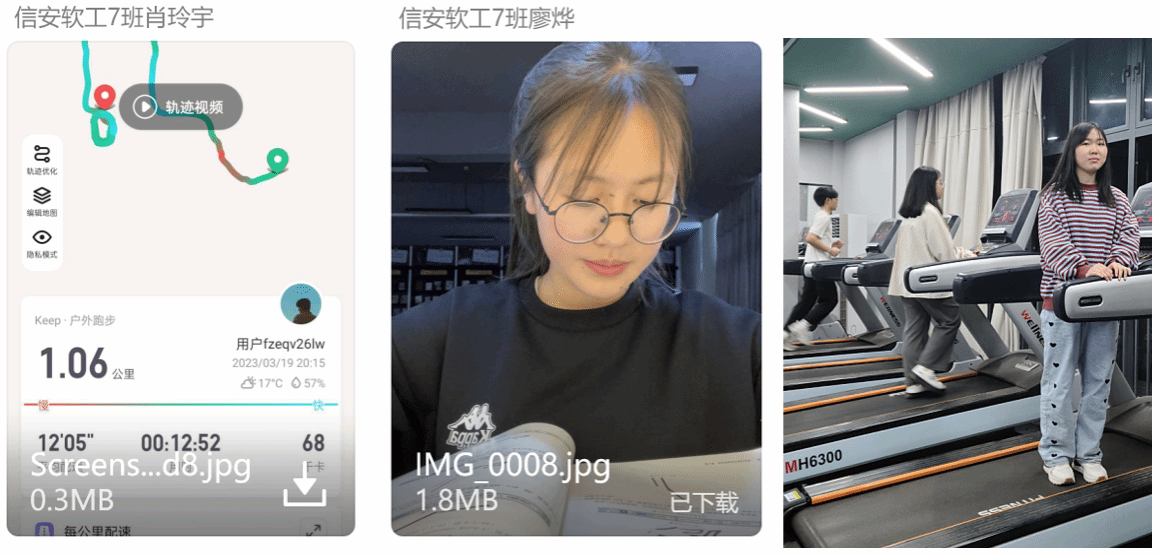Open the Screens...d8.jpg image tile
Image resolution: width=1160 pixels, height=555 pixels.
tap(180, 250)
